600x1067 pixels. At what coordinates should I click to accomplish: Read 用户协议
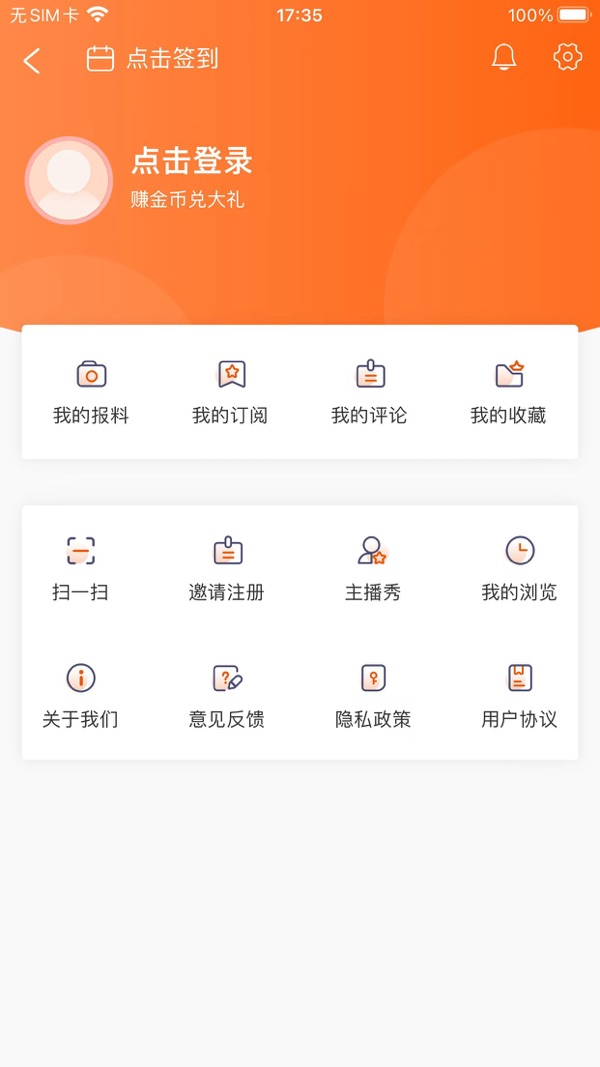519,696
